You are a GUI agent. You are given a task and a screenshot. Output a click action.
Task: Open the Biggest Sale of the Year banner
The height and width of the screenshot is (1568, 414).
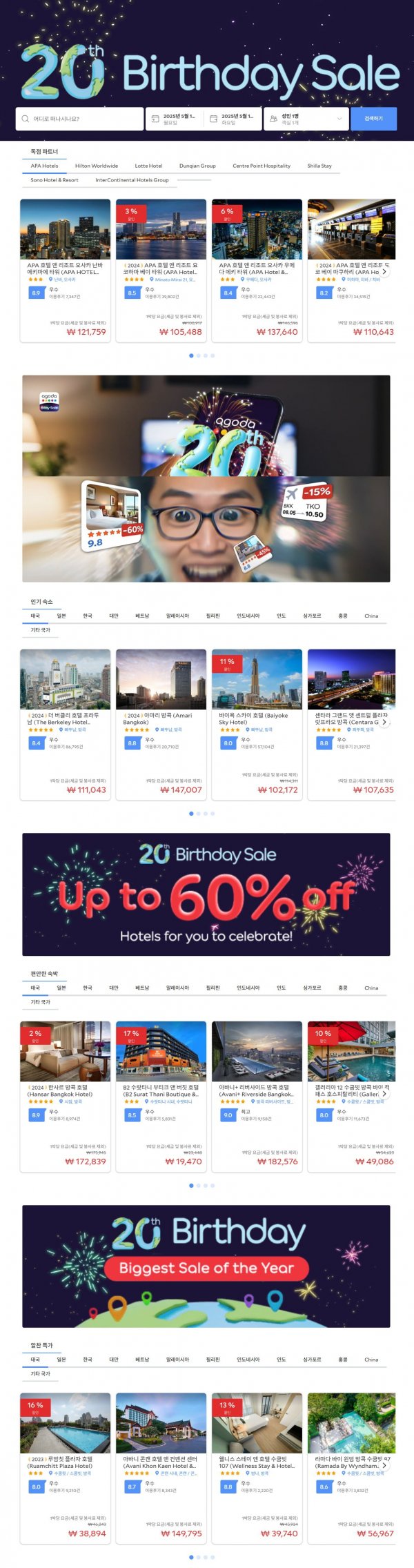206,1266
